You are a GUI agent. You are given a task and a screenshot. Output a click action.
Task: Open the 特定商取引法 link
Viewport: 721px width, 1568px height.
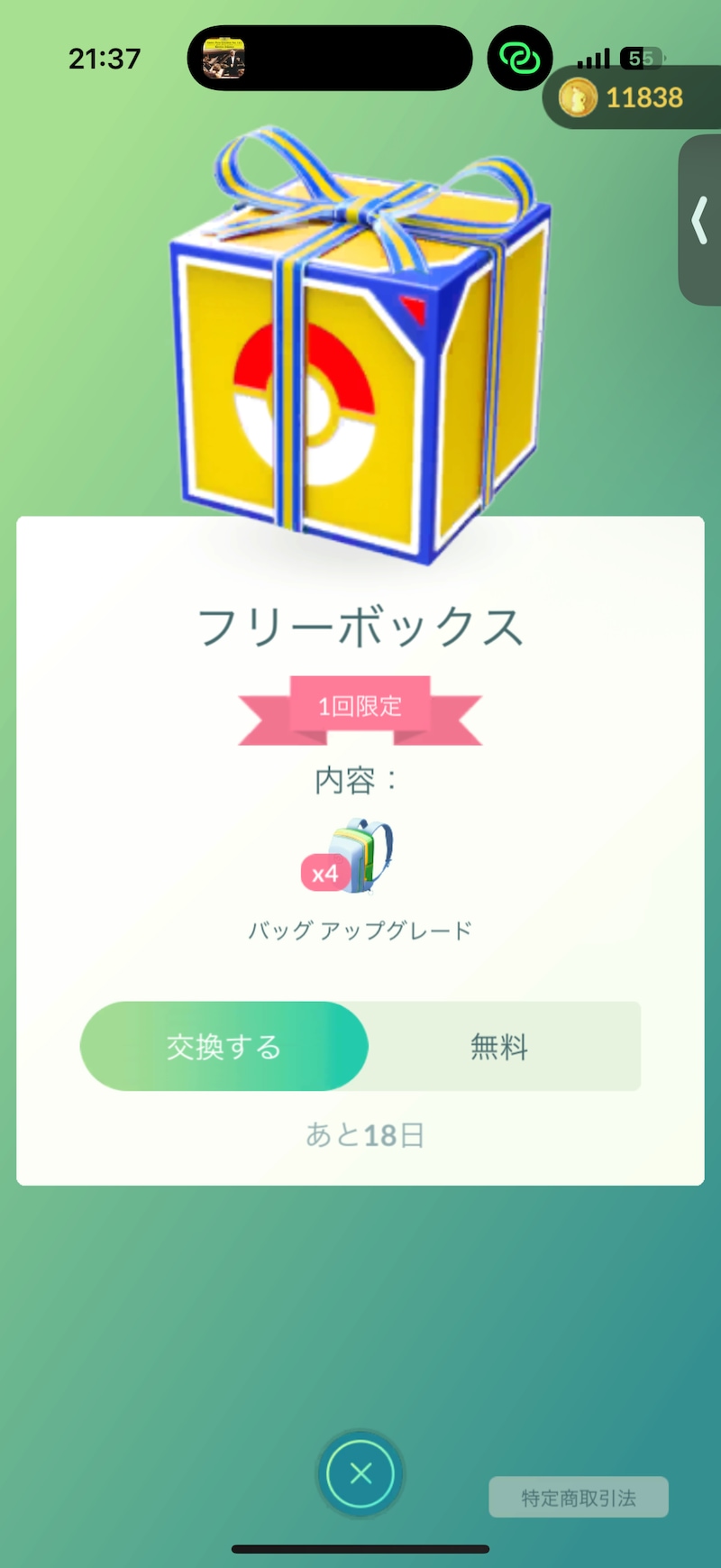point(579,1498)
